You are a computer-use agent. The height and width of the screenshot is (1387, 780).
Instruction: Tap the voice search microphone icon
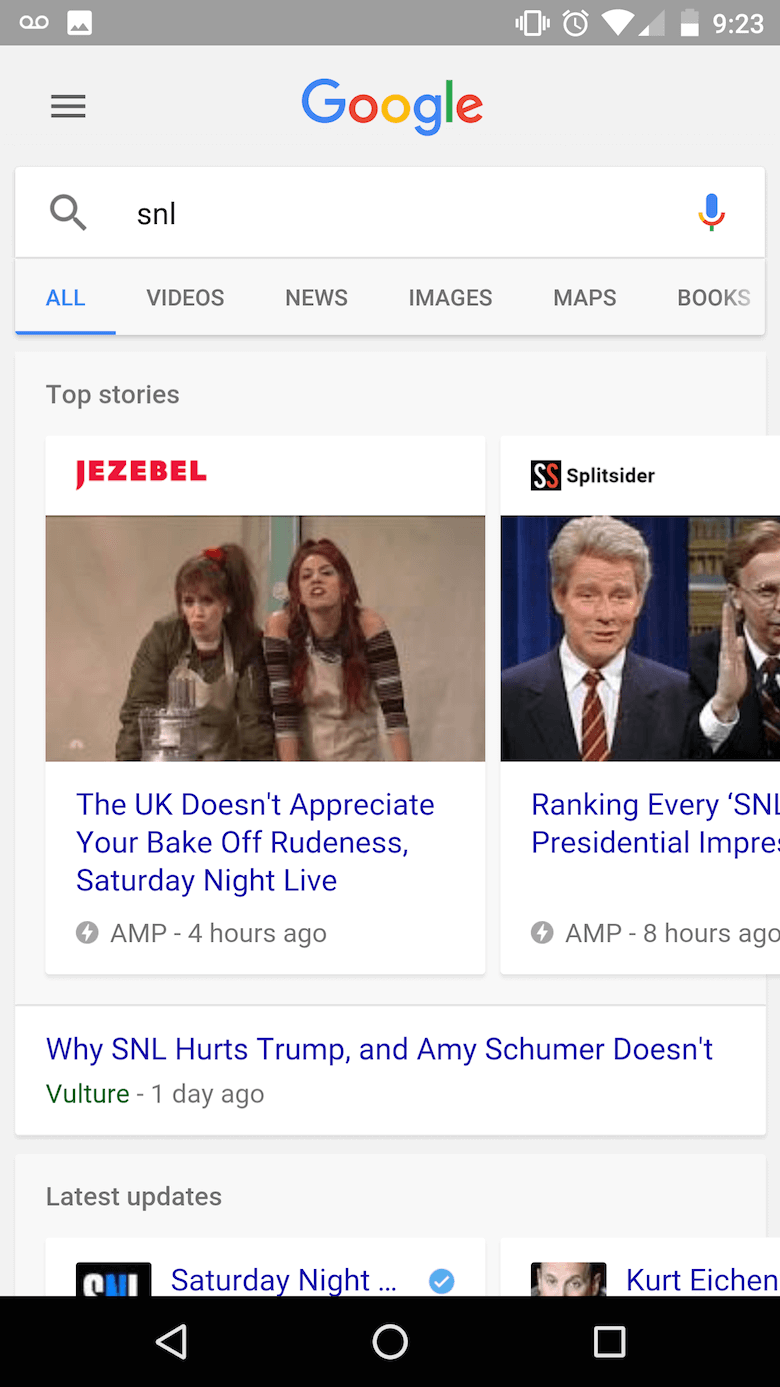[x=711, y=212]
